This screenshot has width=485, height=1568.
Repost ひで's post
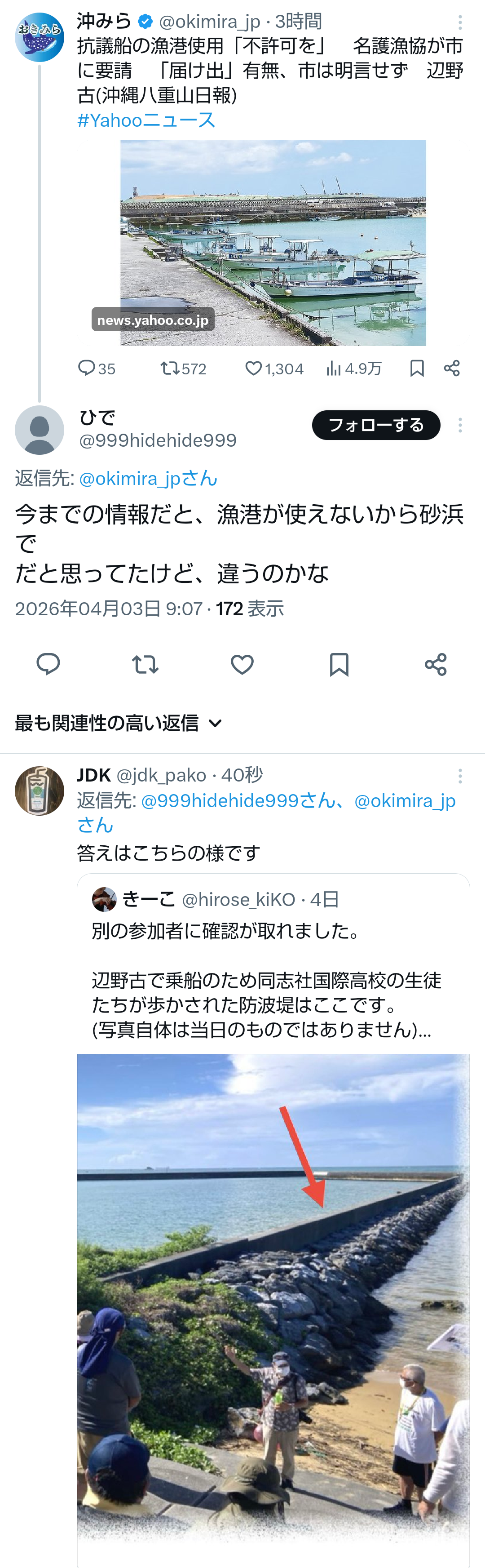(x=145, y=664)
